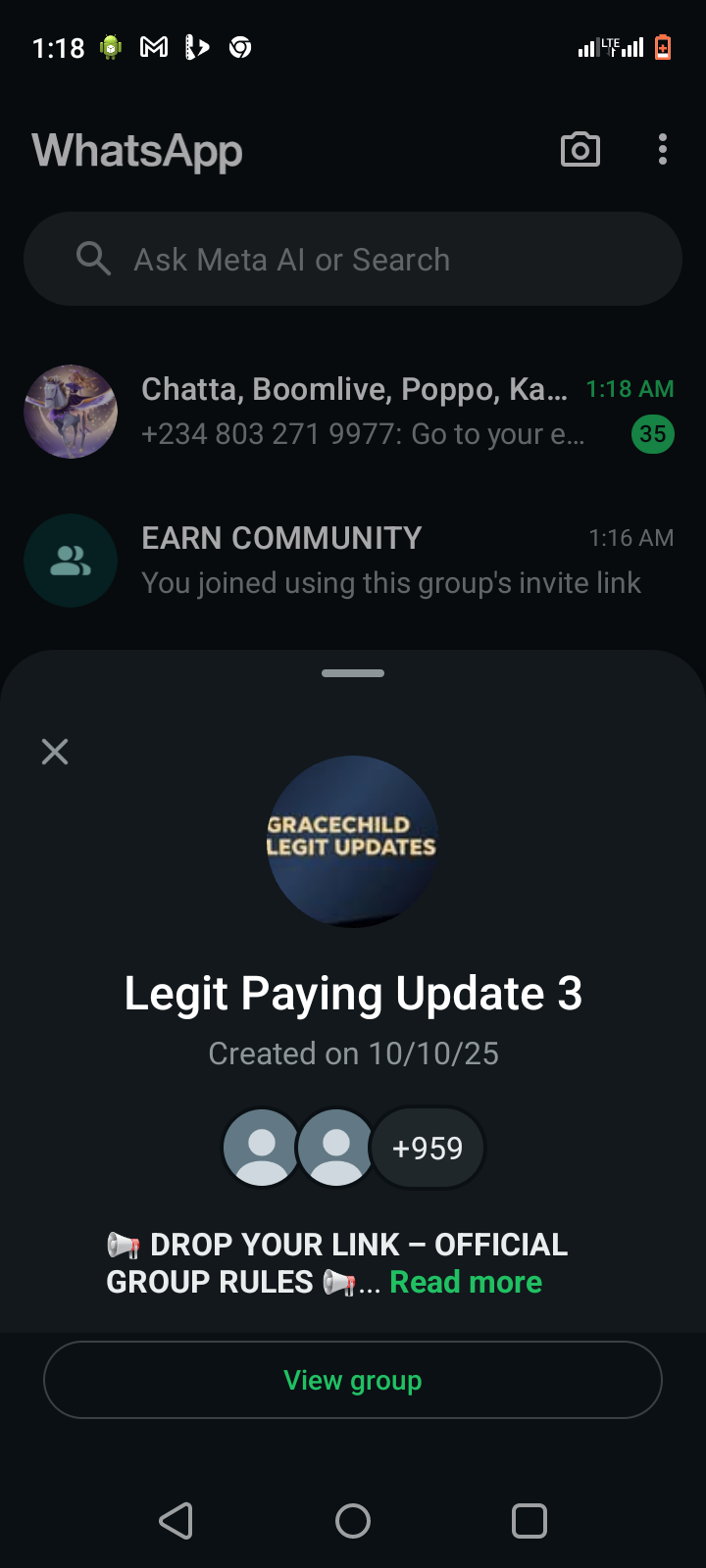Image resolution: width=706 pixels, height=1568 pixels.
Task: Close the Legit Paying Update 3 sheet
Action: click(55, 752)
